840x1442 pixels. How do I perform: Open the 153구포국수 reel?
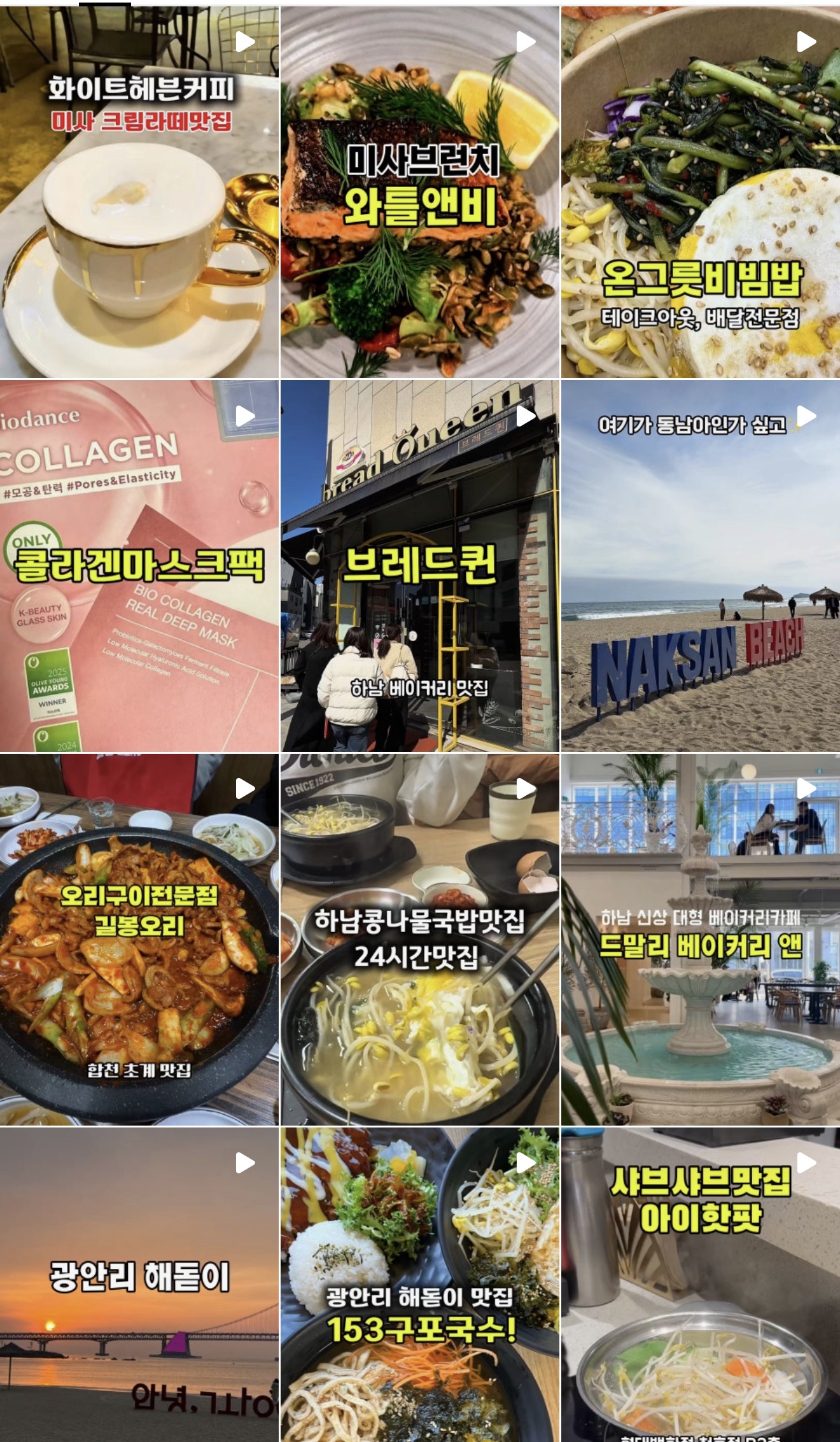coord(420,1286)
